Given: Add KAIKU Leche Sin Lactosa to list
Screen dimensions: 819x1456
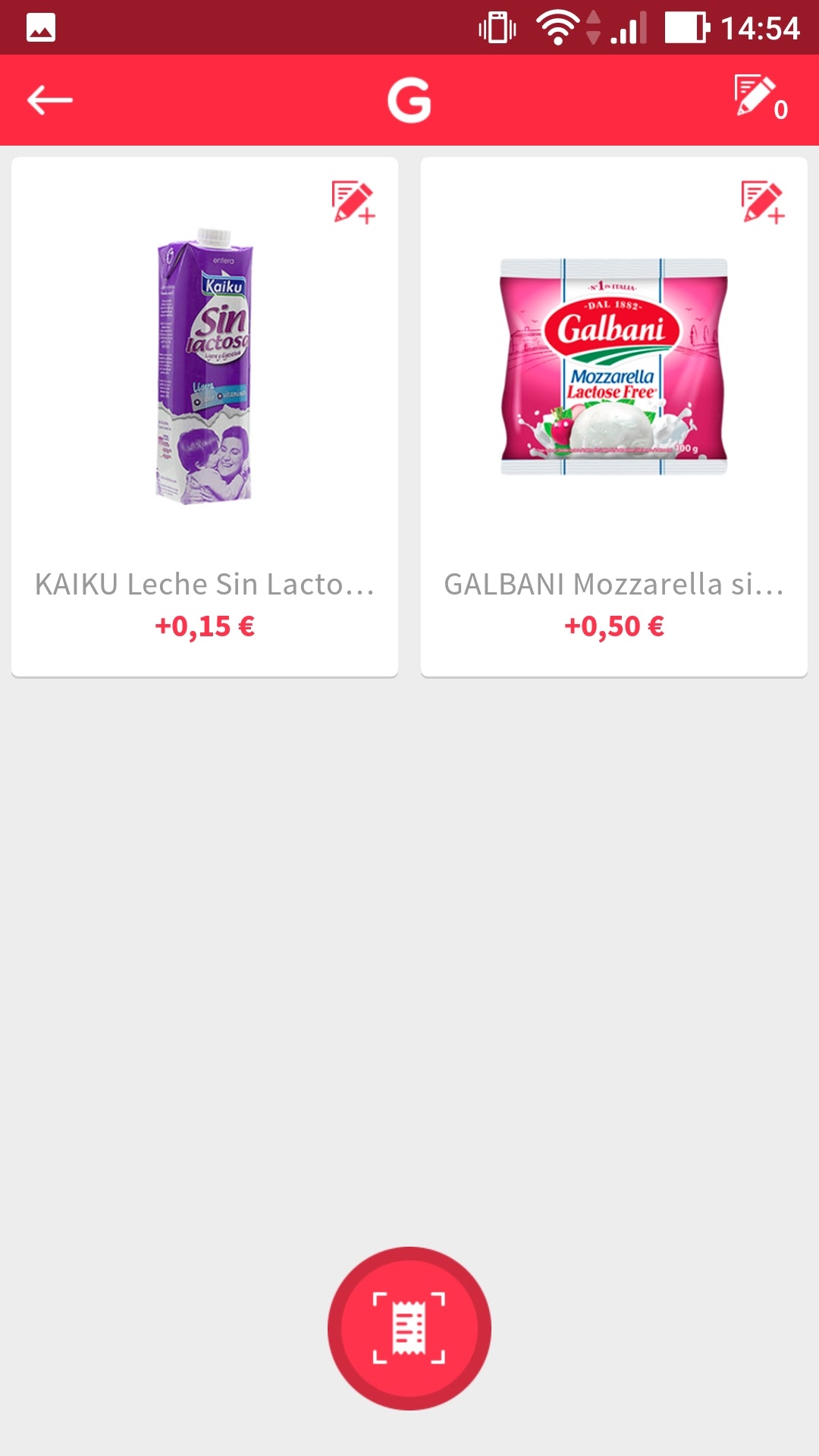Looking at the screenshot, I should pos(353,202).
